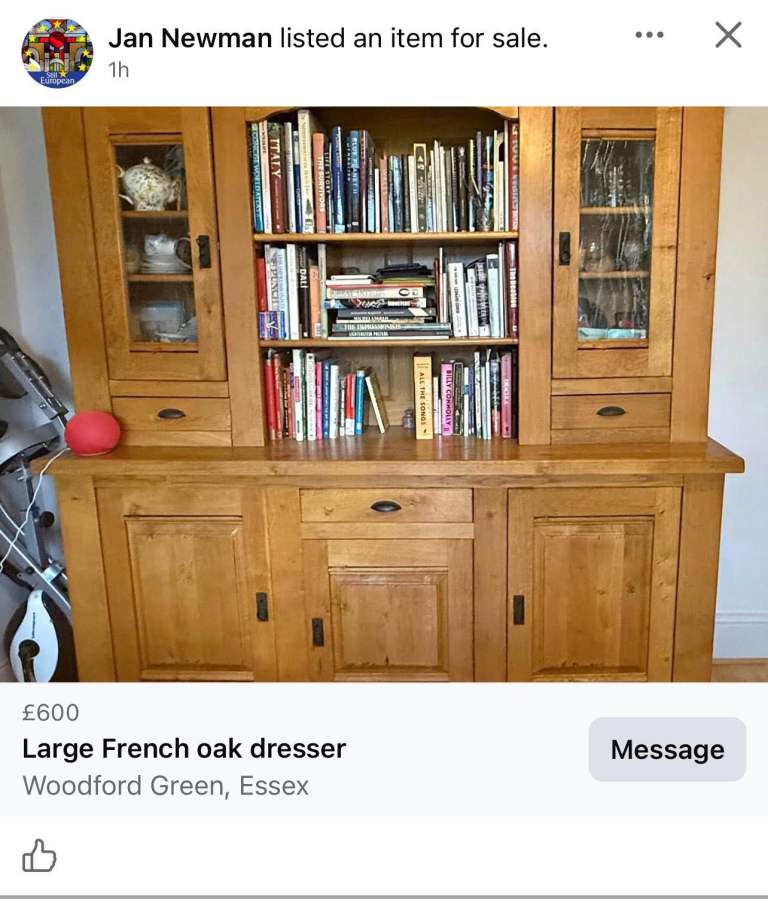Open the French oak dresser photo
This screenshot has height=903, width=768.
[384, 394]
